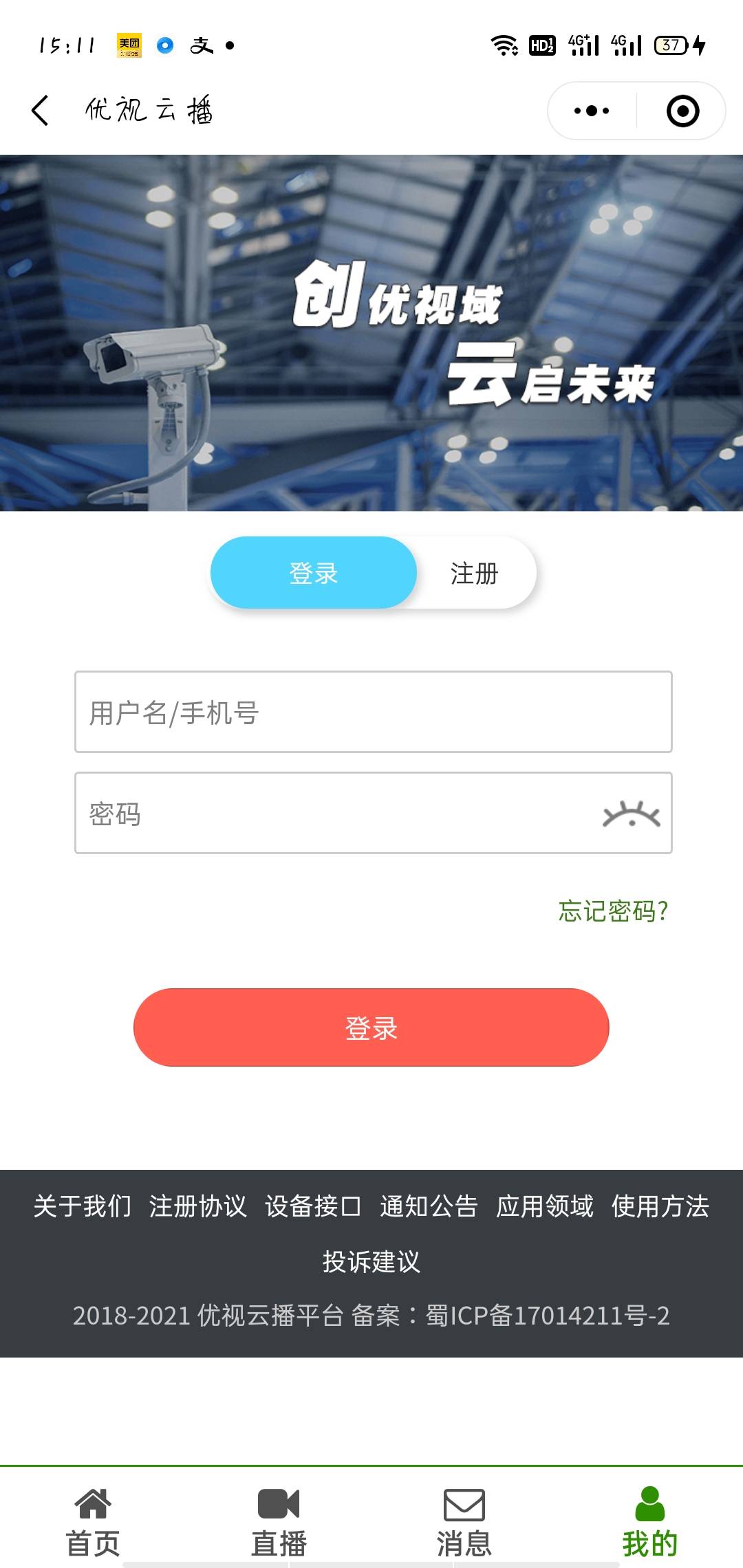The width and height of the screenshot is (743, 1568).
Task: Open the 设备接口 footer link
Action: click(x=314, y=1206)
